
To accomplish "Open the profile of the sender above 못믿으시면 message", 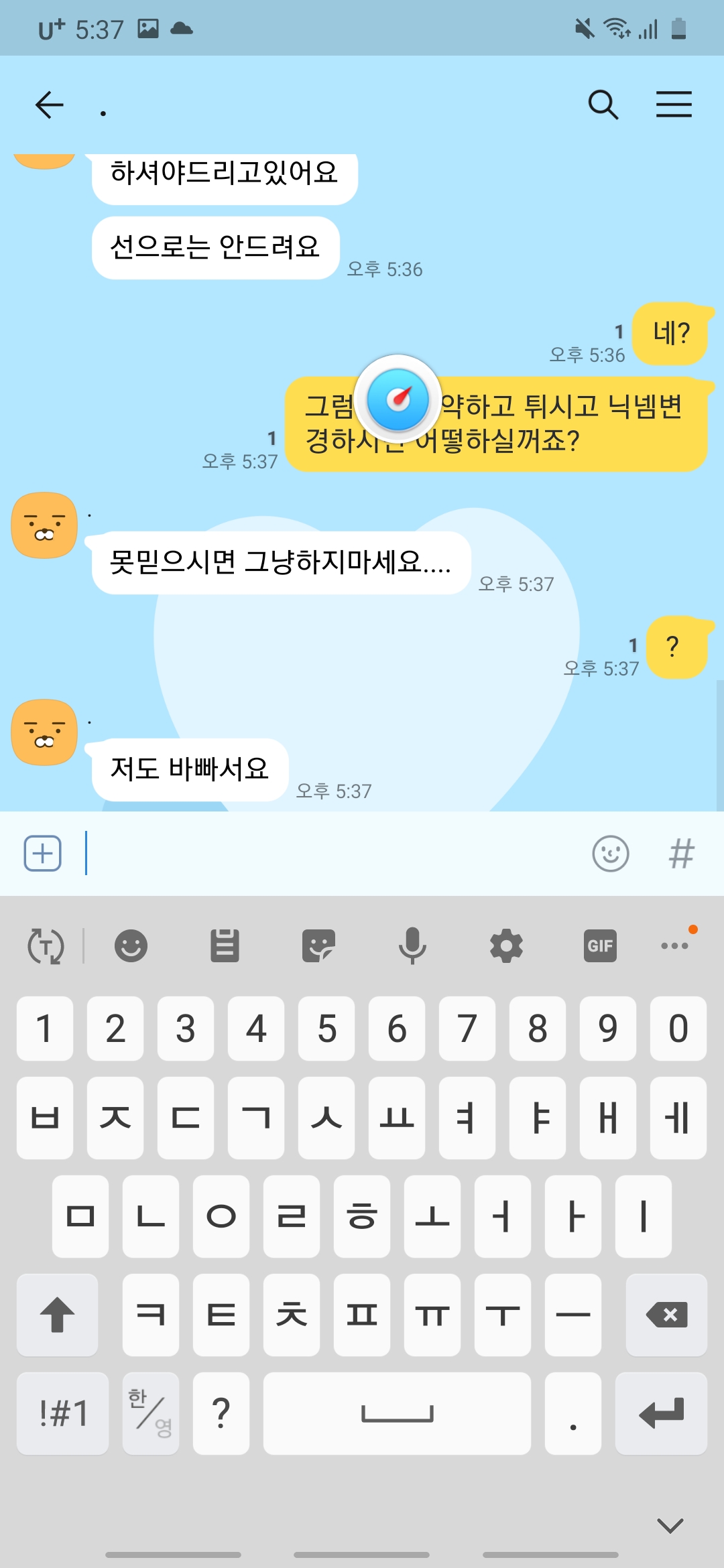I will tap(44, 525).
